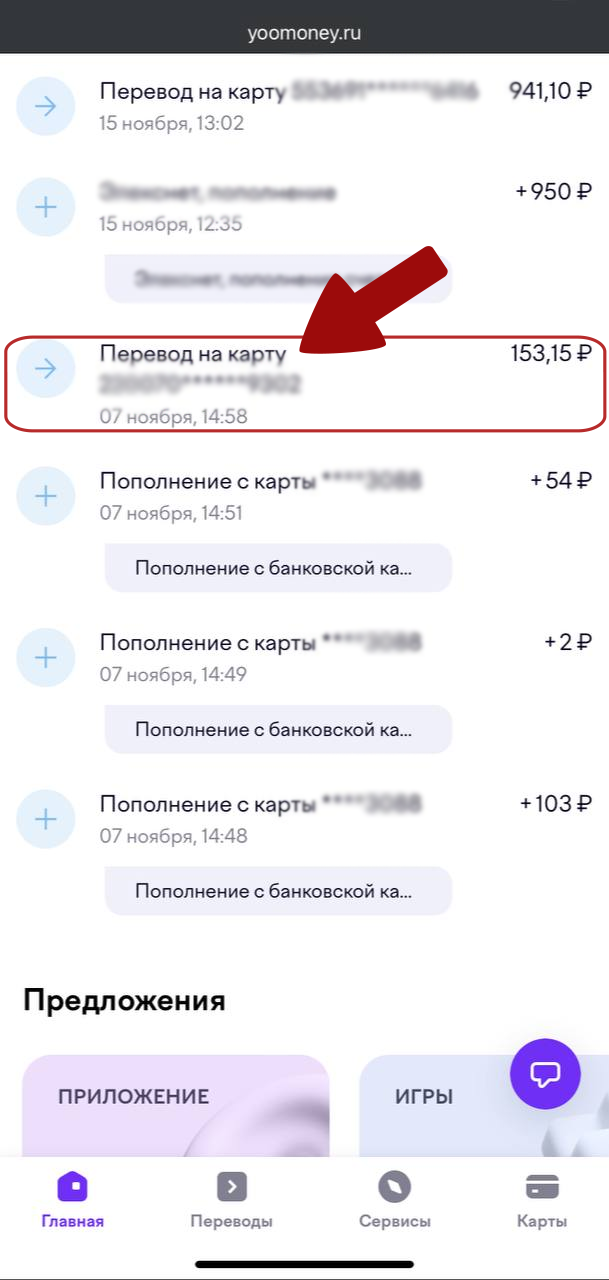The width and height of the screenshot is (609, 1280).
Task: Open the +2 ₽ card top-up entry
Action: [300, 656]
